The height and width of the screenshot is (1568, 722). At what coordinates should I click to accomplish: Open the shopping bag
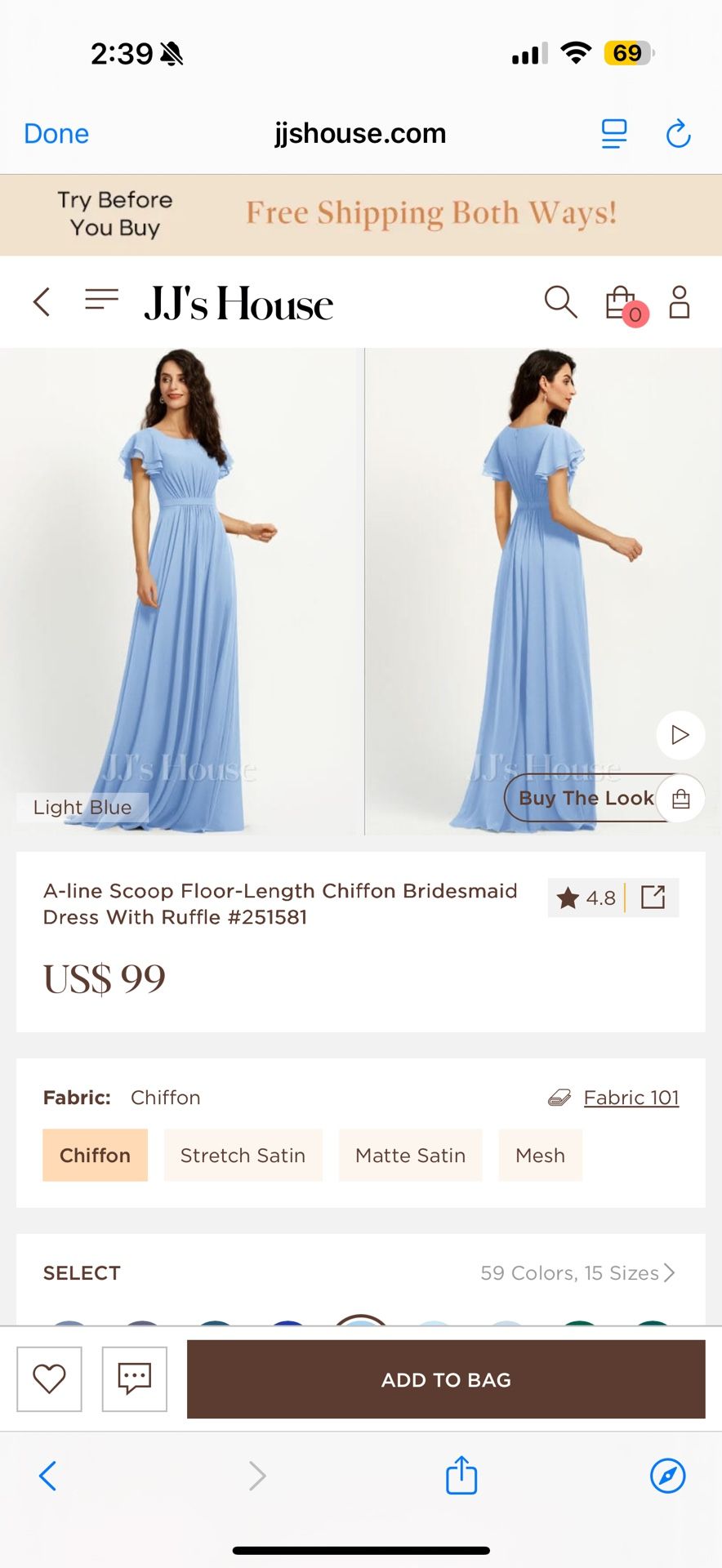tap(619, 302)
